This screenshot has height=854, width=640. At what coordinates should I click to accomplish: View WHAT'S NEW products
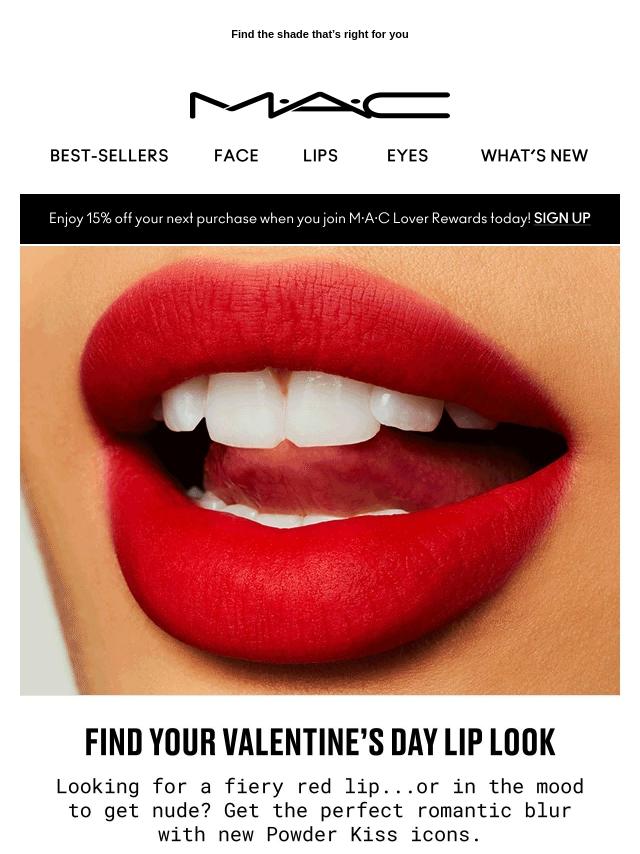tap(534, 156)
